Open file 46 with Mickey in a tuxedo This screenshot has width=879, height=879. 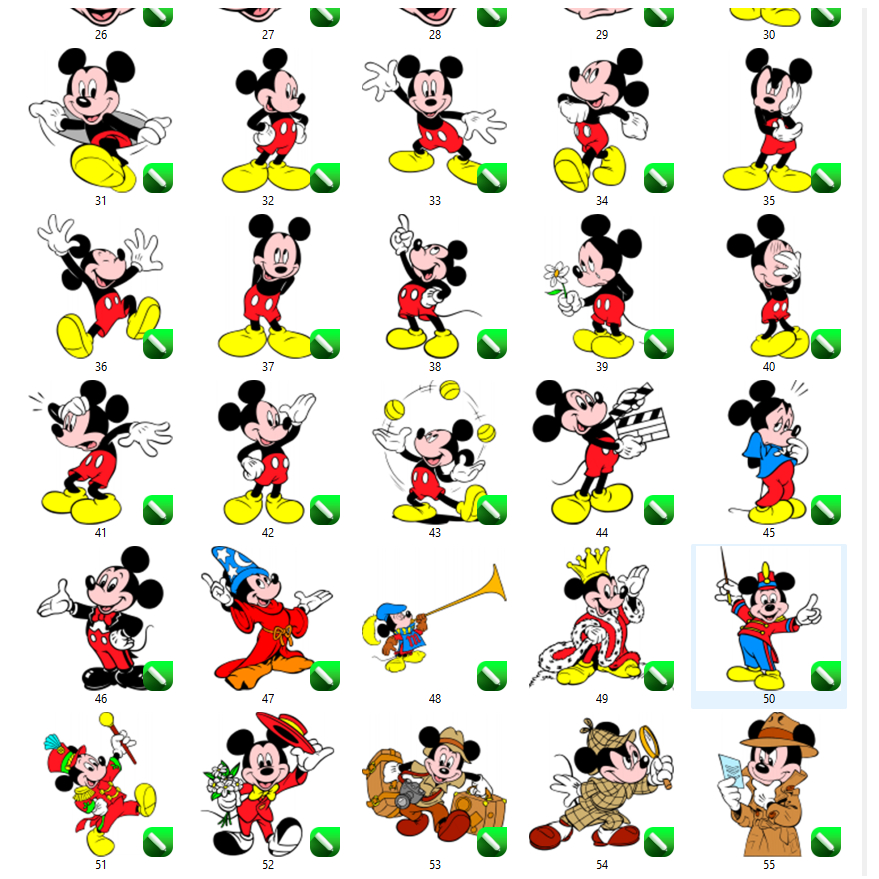(100, 618)
